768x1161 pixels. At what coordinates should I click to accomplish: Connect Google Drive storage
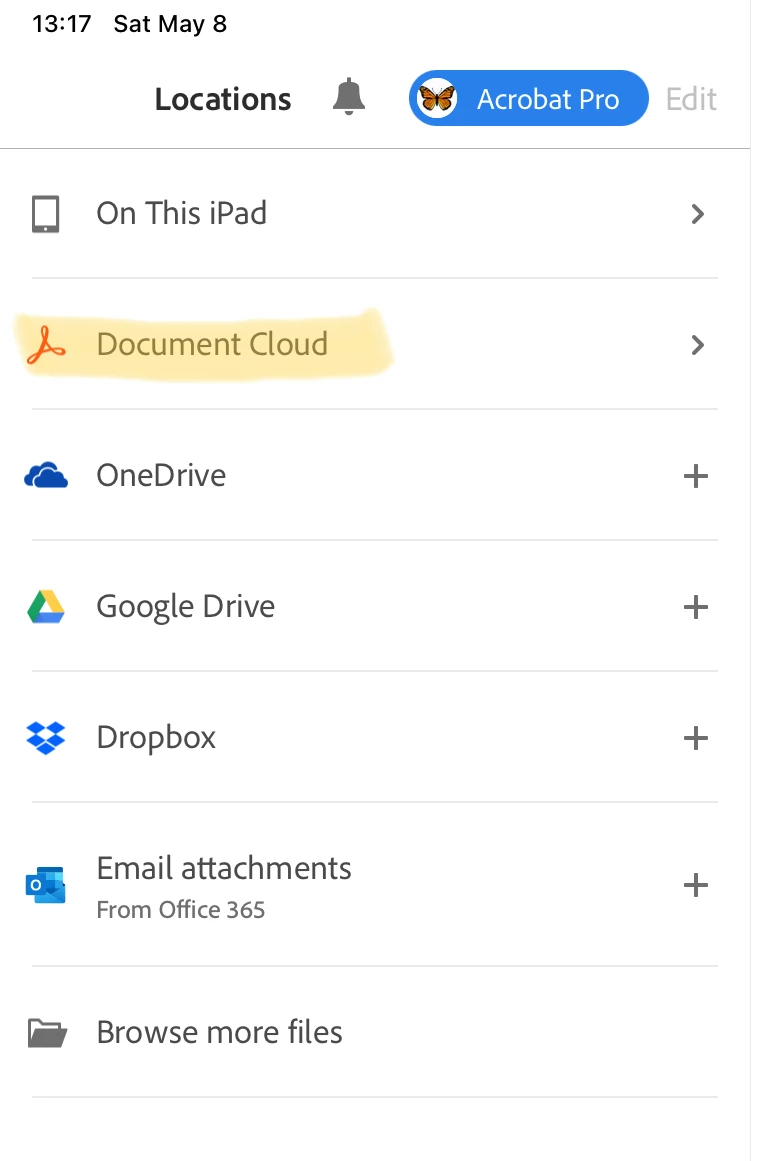pyautogui.click(x=695, y=607)
